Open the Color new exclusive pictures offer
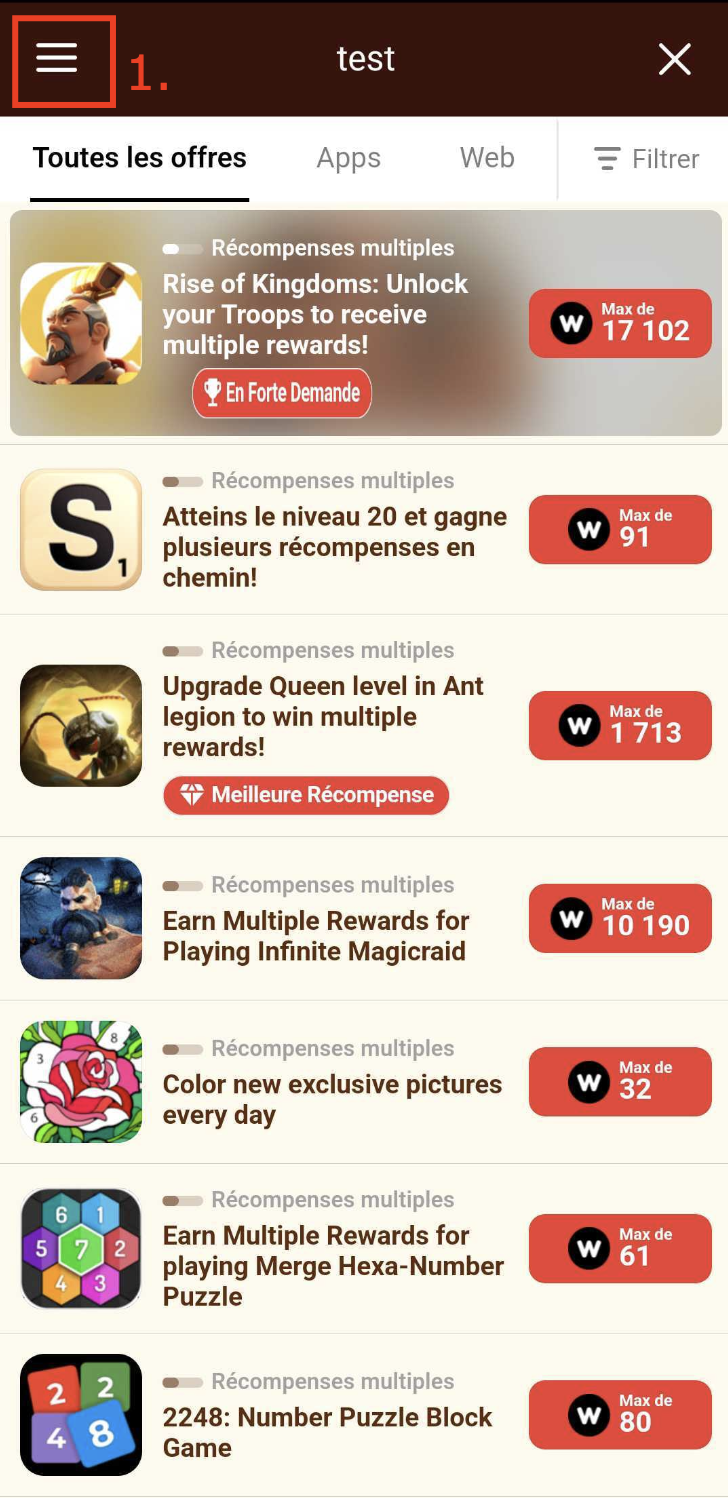 point(332,1099)
